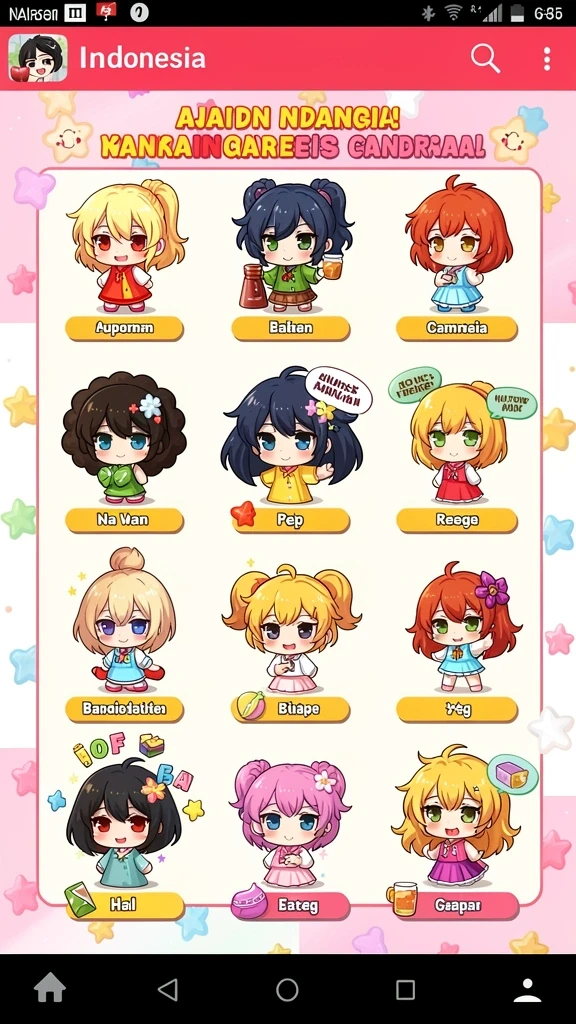The width and height of the screenshot is (576, 1024).
Task: Open the Camneia character
Action: (456, 328)
